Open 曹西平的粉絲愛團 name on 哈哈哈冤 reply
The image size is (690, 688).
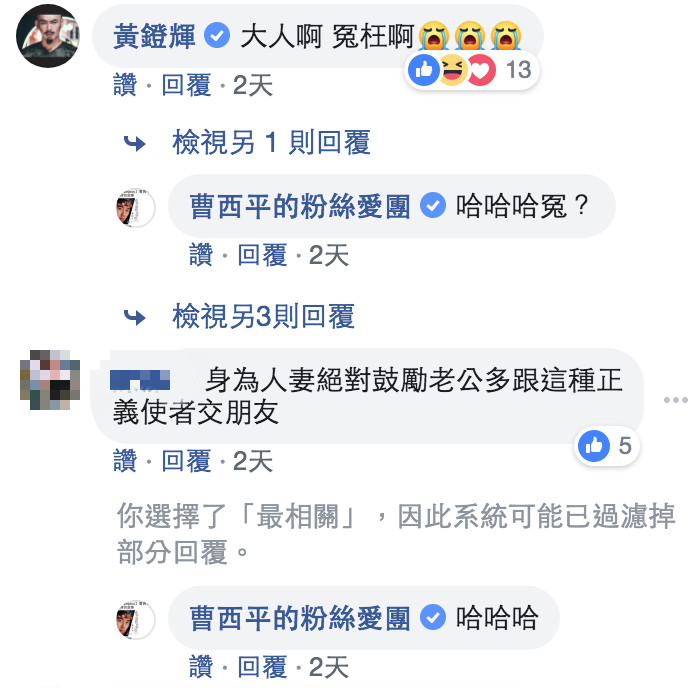300,207
